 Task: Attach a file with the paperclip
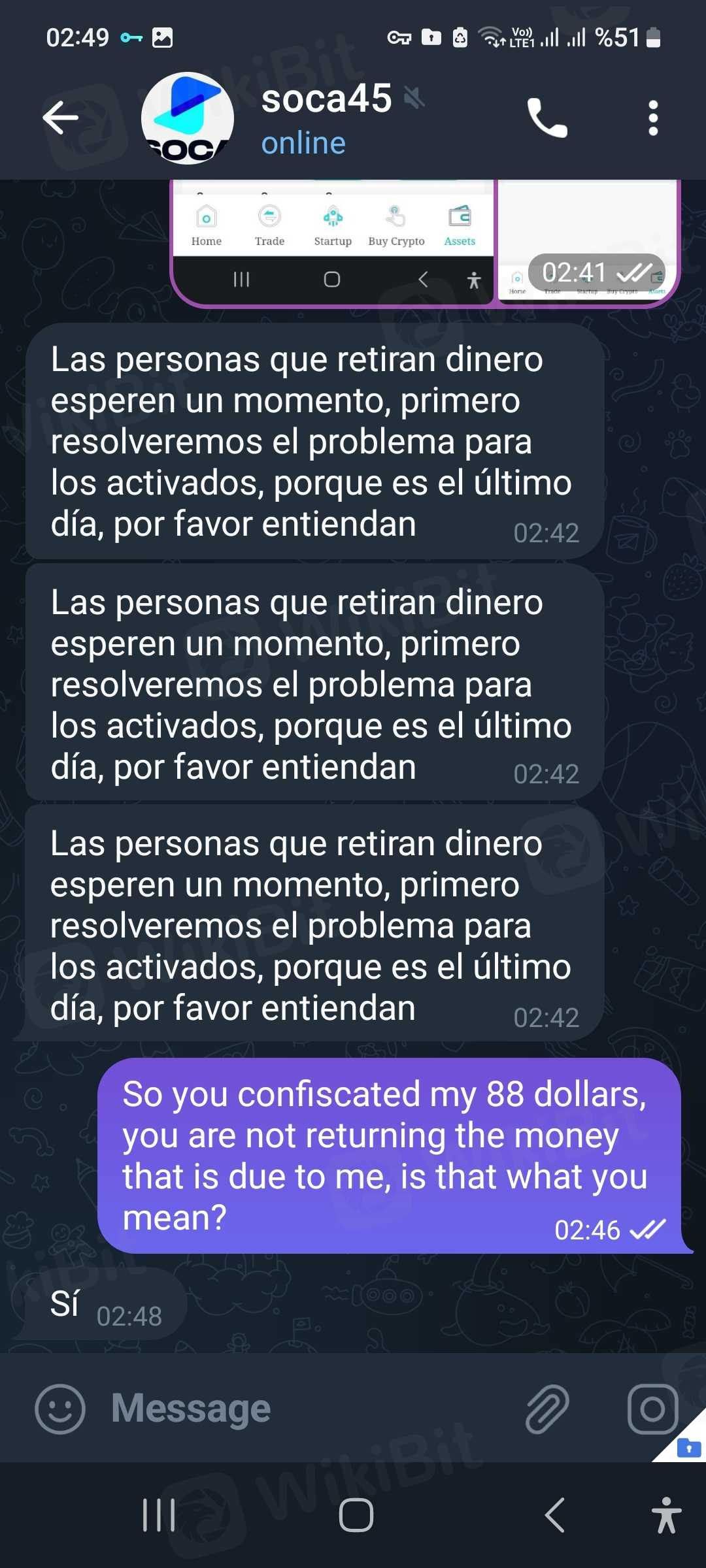[x=547, y=1409]
